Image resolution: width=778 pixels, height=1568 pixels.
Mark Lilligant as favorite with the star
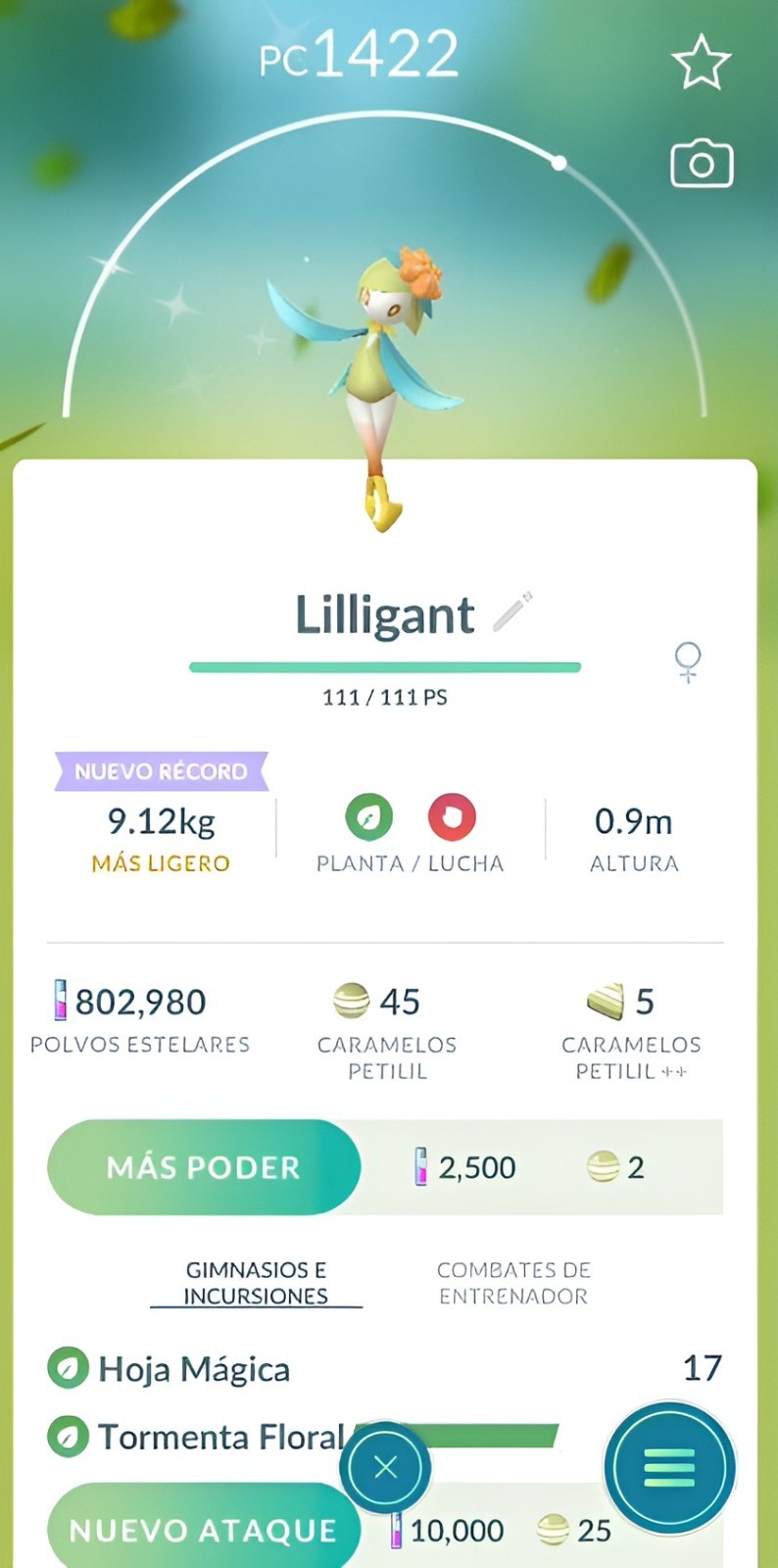(x=702, y=62)
